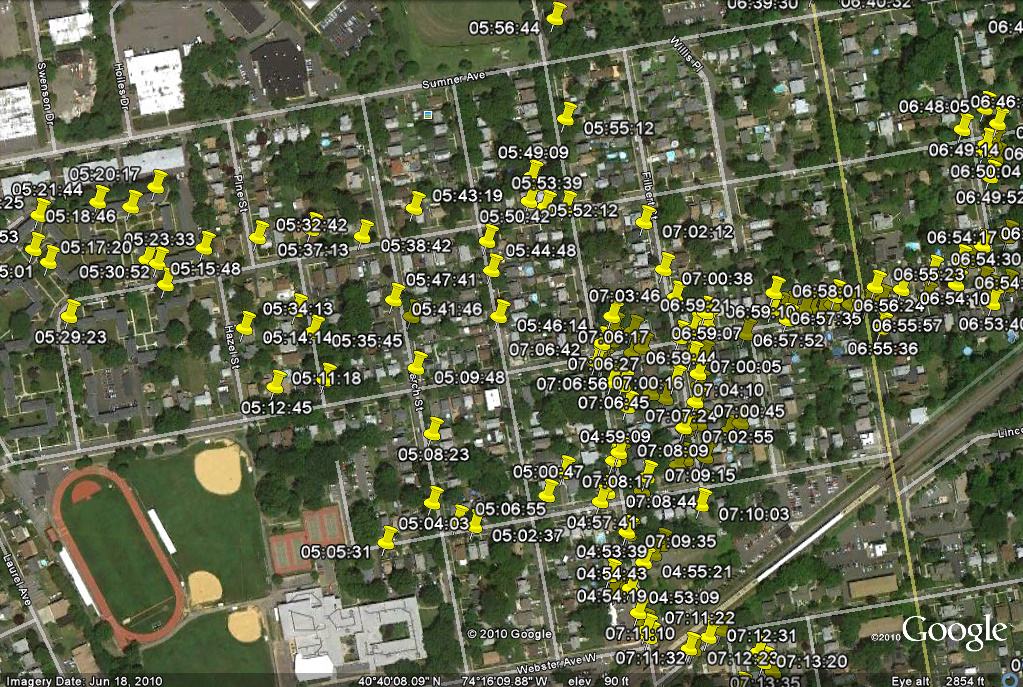Tap the pin marked 05:43:19
Screen dimensions: 1023x687
coord(416,203)
